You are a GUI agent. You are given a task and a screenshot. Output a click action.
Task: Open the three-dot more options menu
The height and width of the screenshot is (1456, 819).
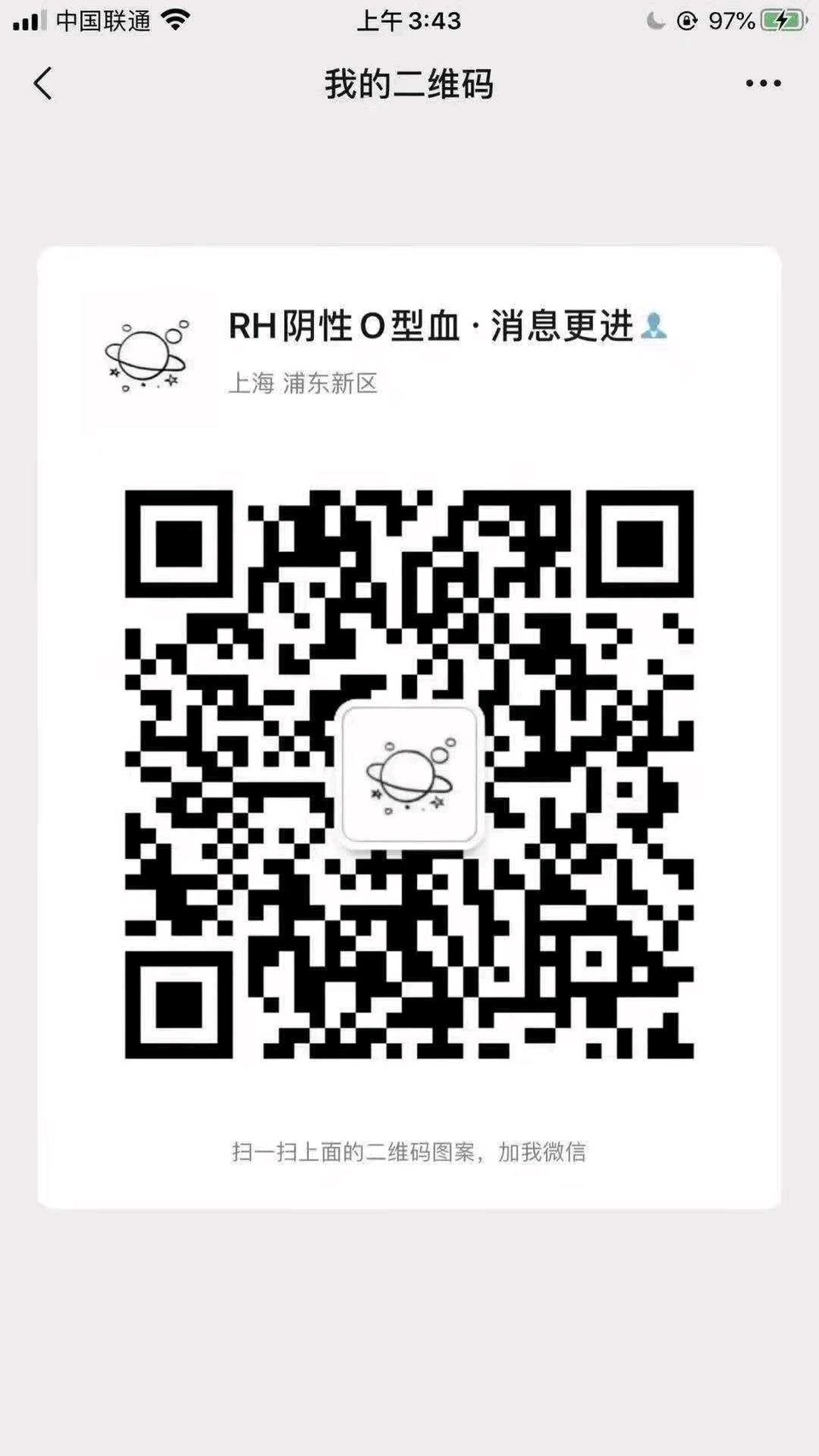(x=763, y=84)
